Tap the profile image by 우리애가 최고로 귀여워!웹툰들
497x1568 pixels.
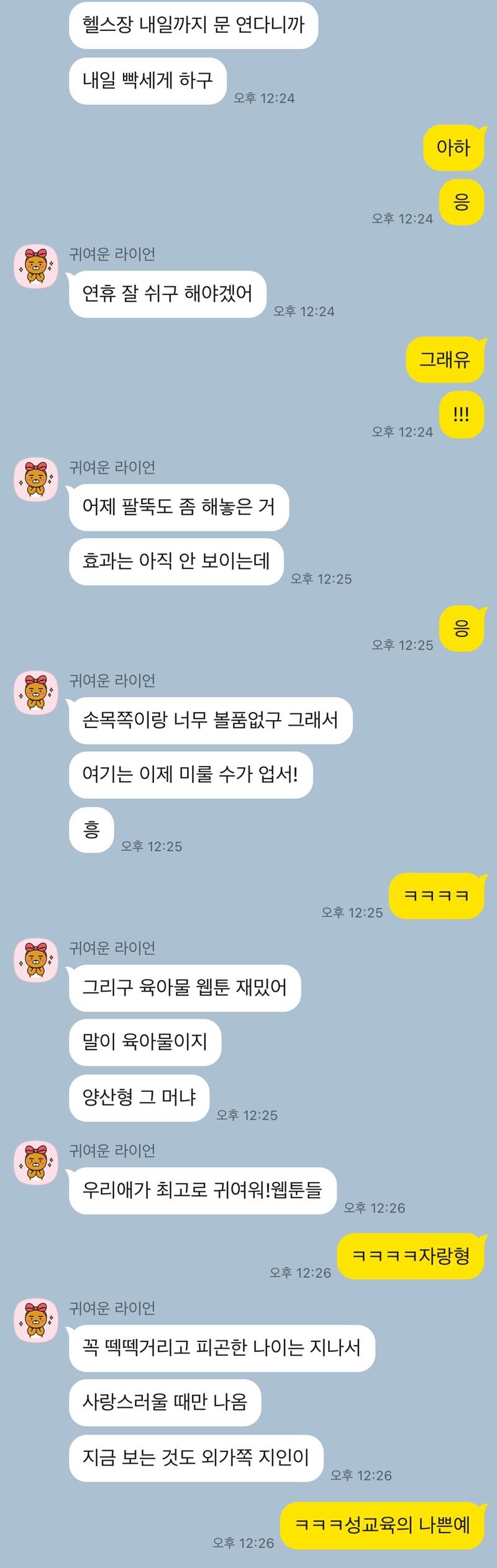[x=36, y=1163]
